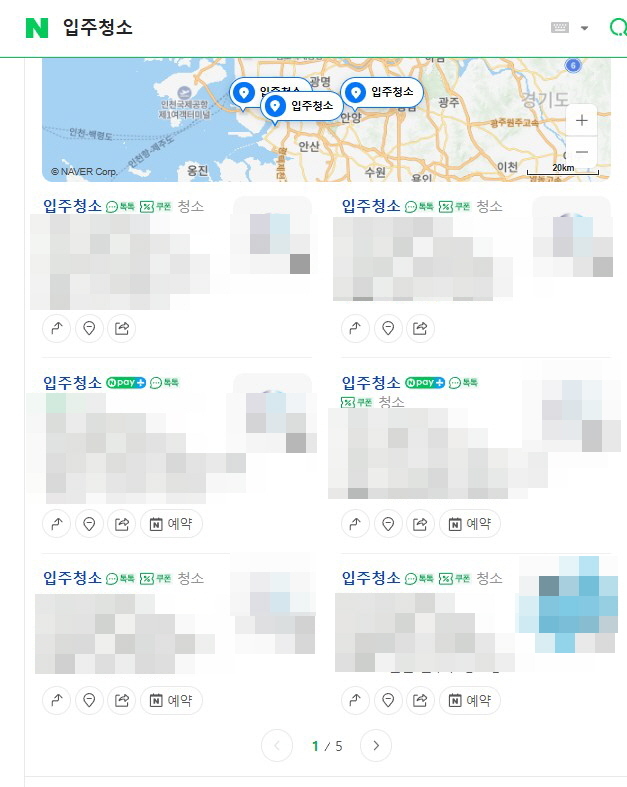
Task: Go to next results page arrow
Action: pyautogui.click(x=376, y=745)
